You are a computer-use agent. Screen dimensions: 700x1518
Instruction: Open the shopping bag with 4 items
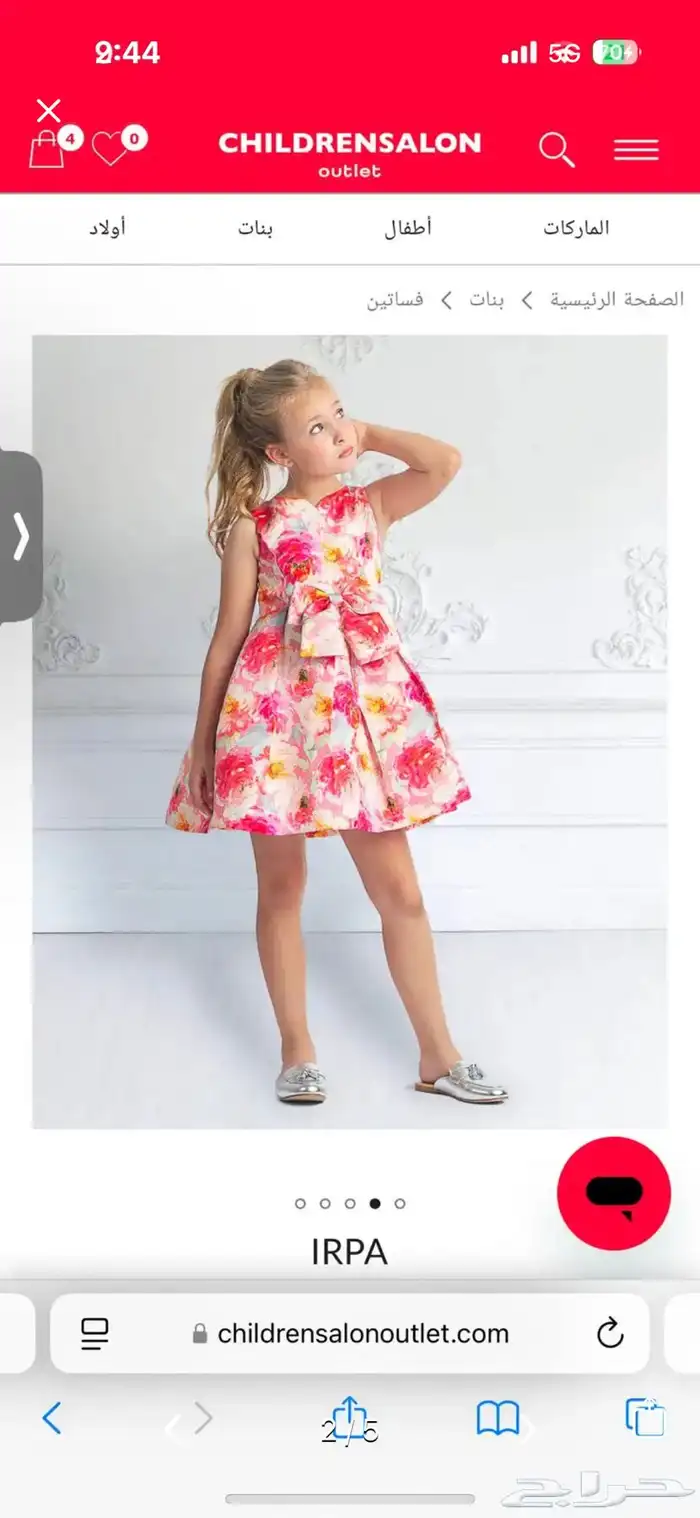coord(46,151)
